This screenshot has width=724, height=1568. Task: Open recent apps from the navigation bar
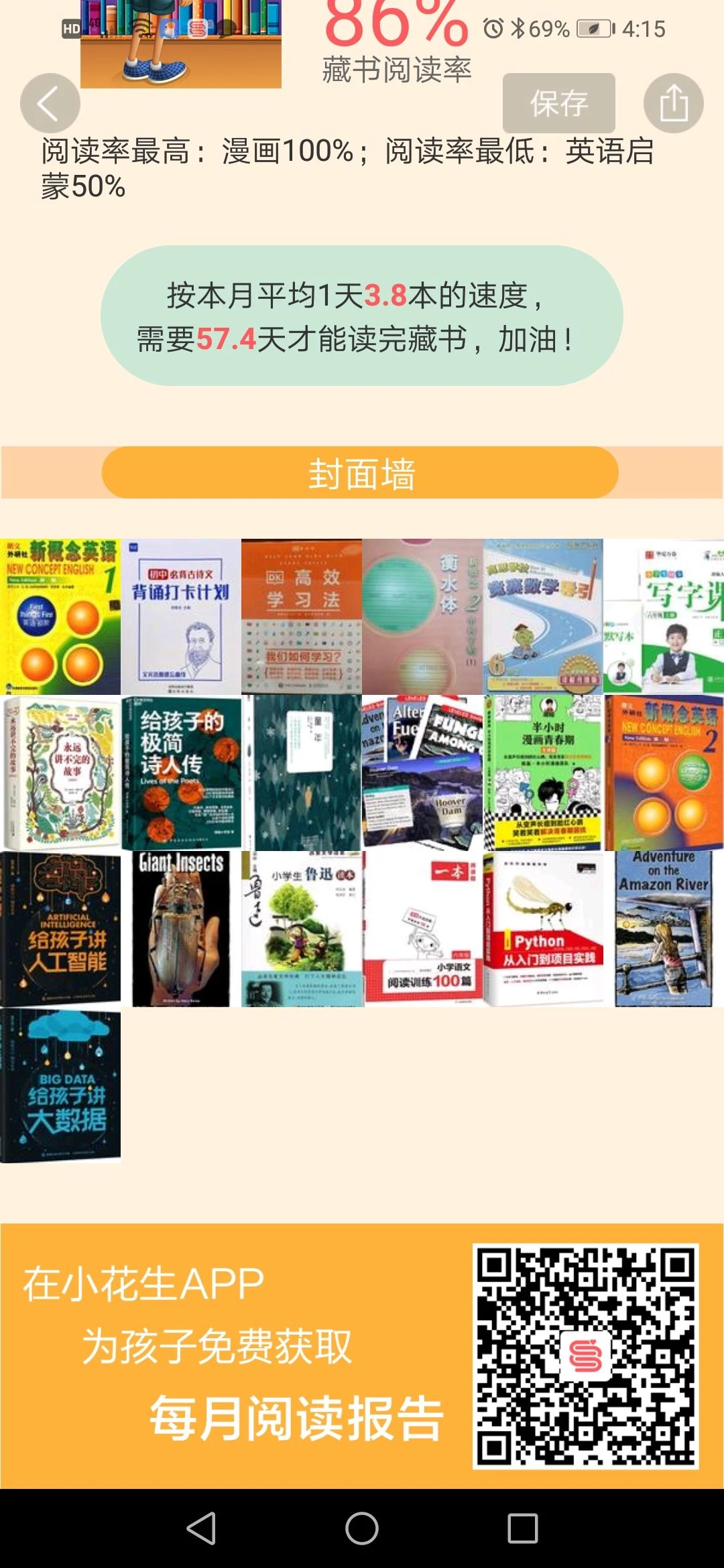click(x=523, y=1528)
